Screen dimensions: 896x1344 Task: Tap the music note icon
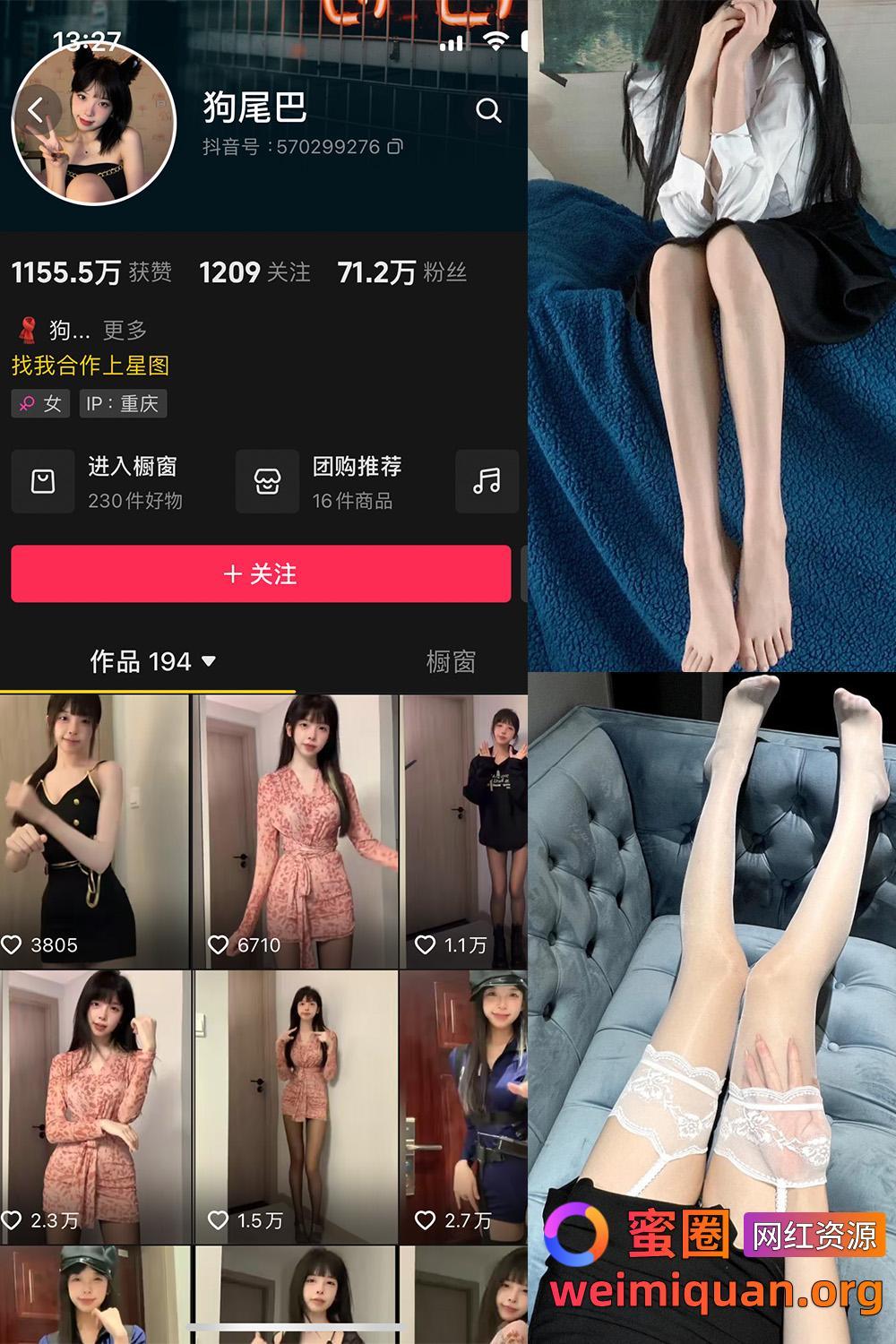pyautogui.click(x=487, y=481)
